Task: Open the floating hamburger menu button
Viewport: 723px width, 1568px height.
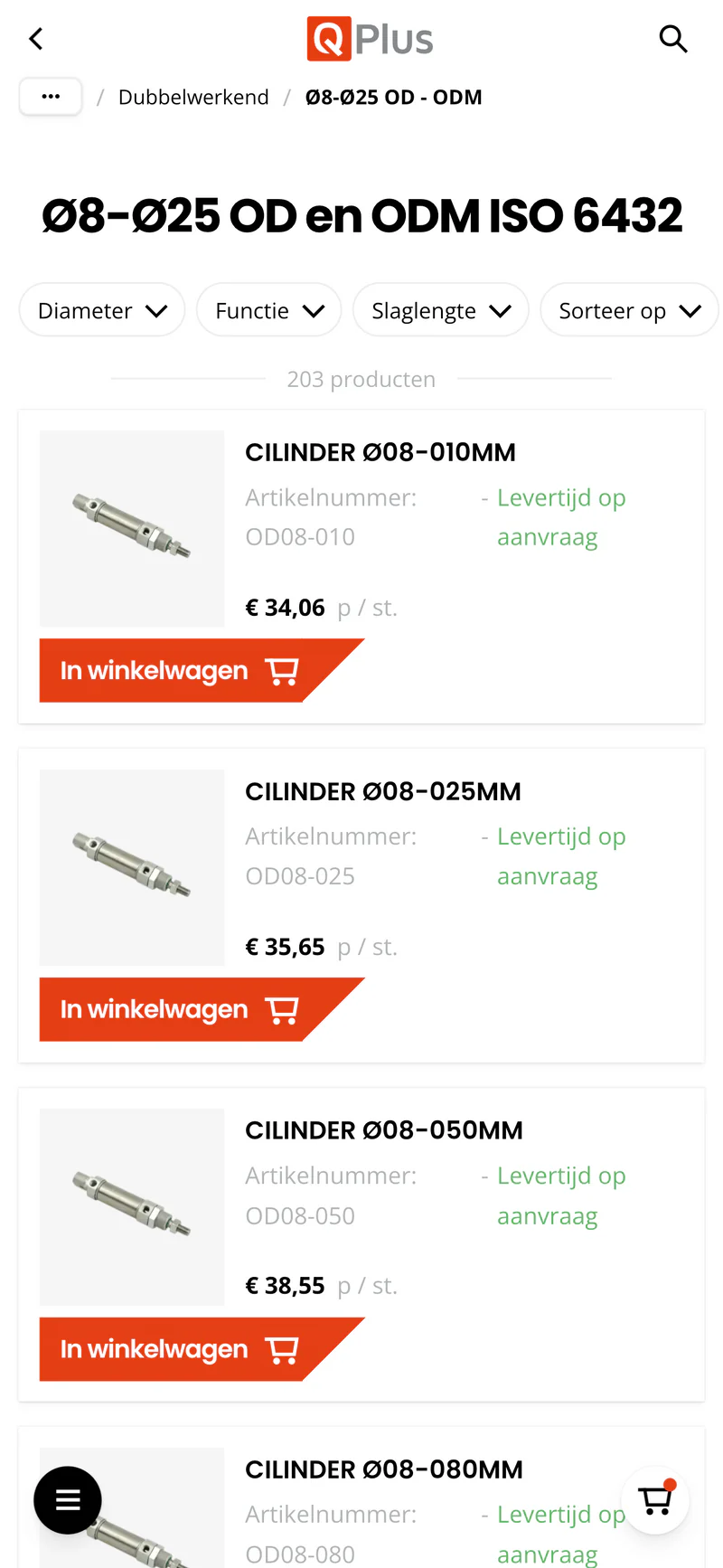Action: [68, 1500]
